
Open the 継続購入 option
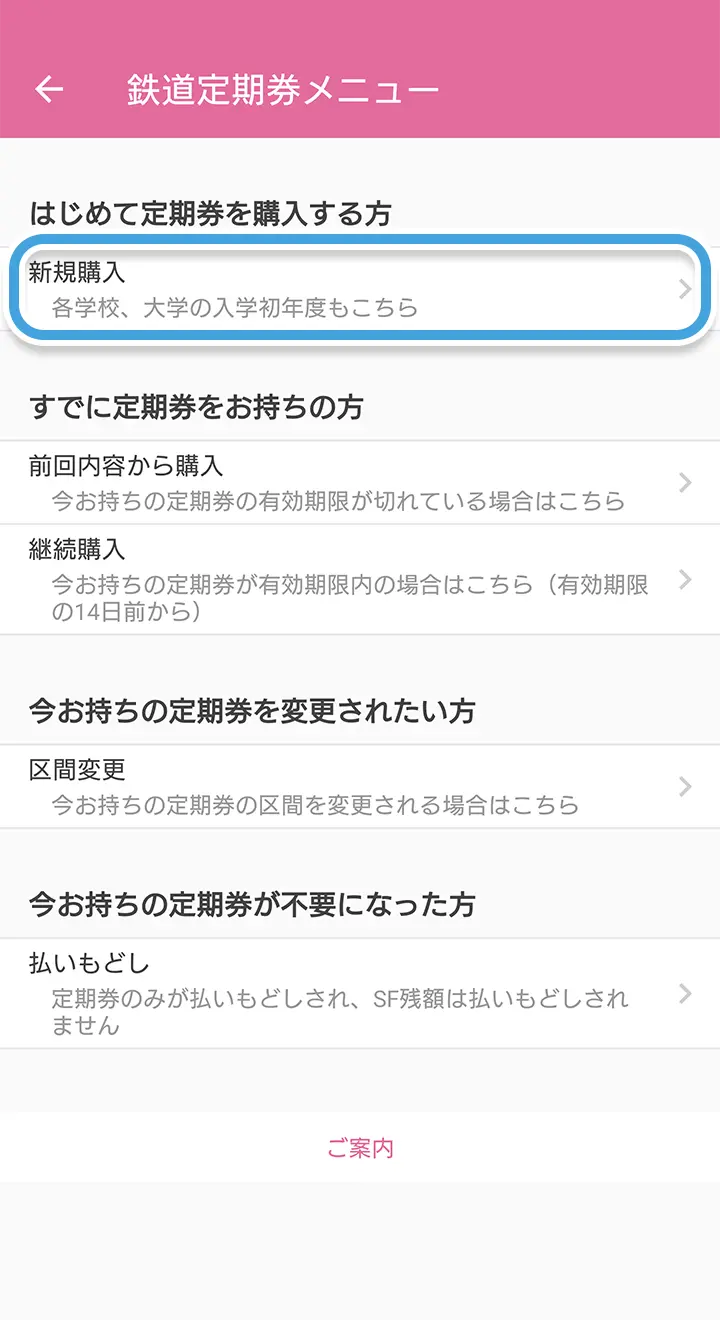[x=360, y=579]
